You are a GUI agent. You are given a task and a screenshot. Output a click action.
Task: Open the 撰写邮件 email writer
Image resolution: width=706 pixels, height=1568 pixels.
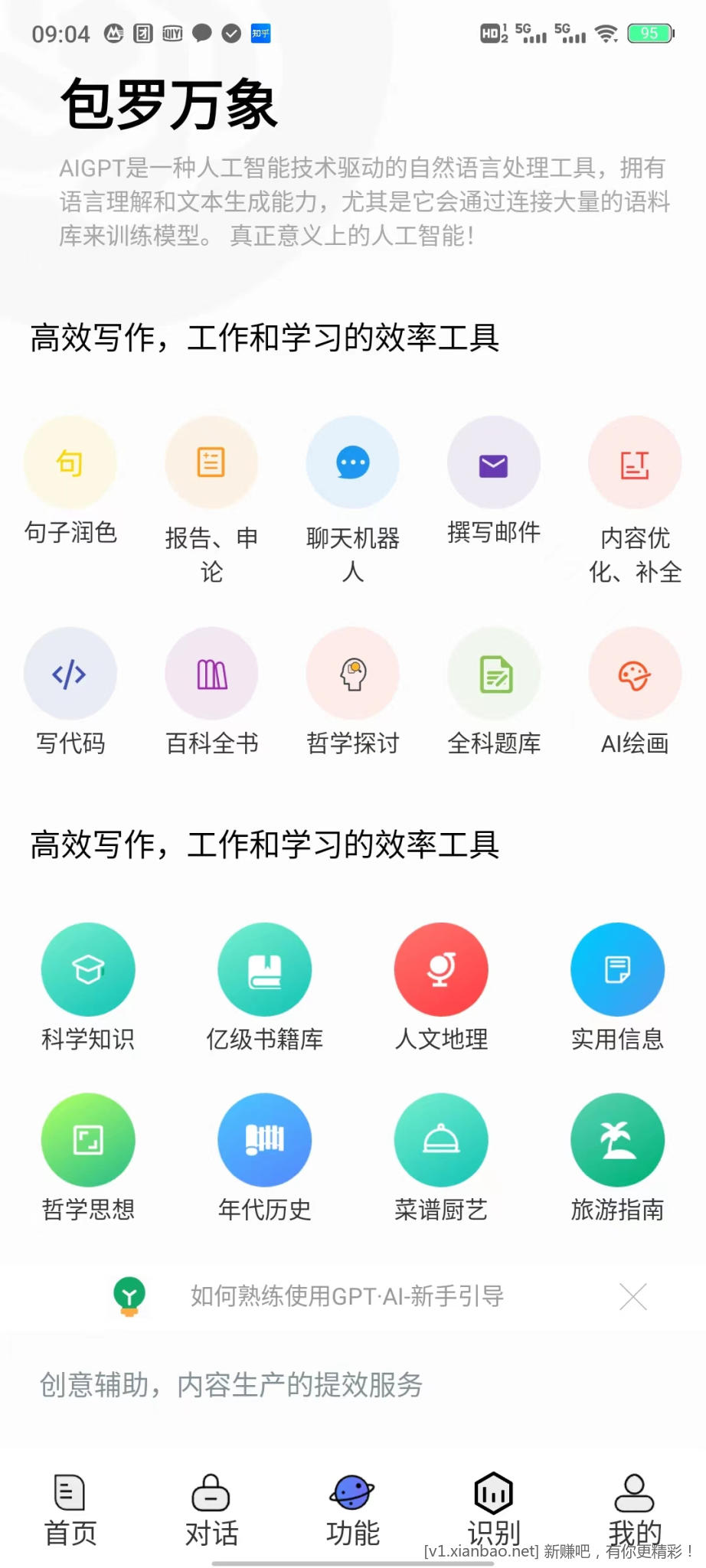pos(494,463)
